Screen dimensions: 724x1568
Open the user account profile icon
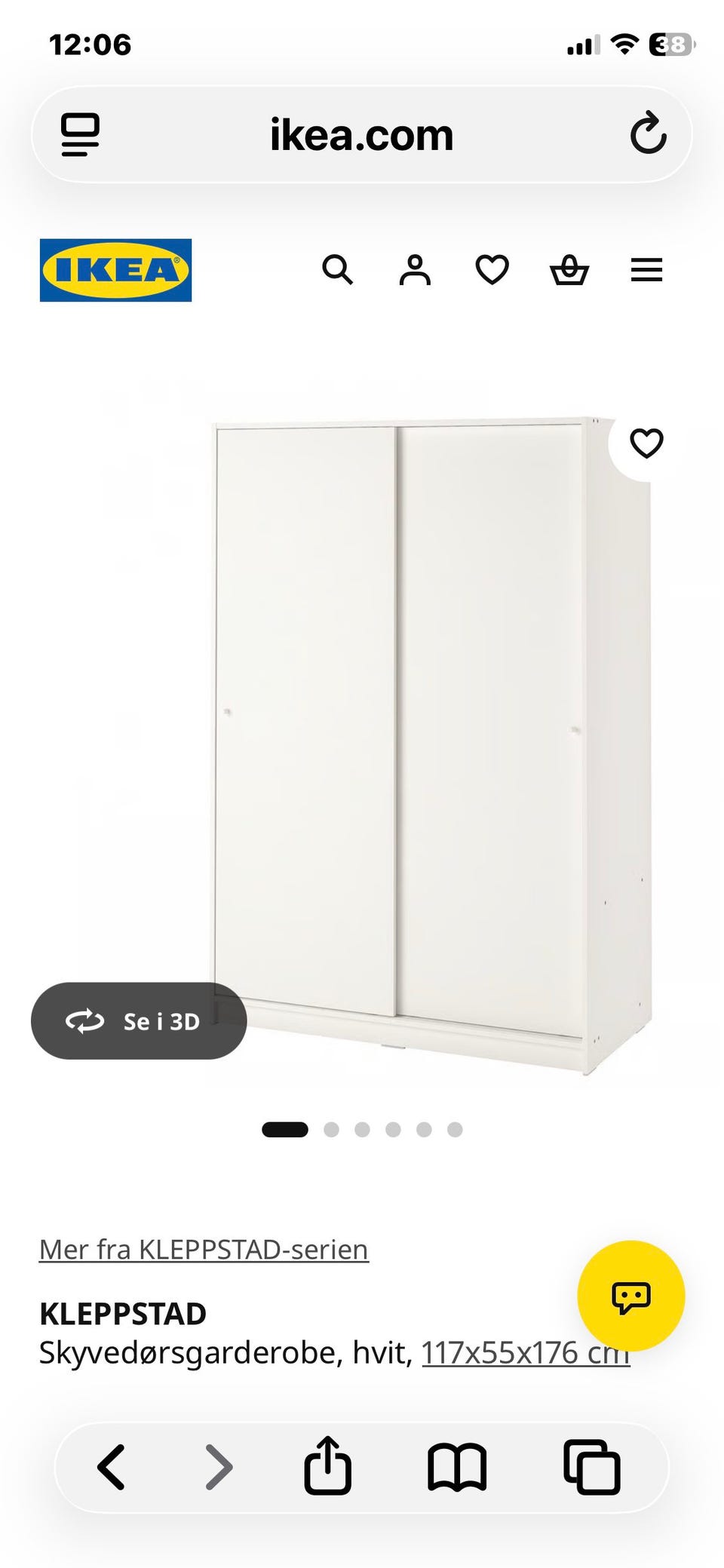[415, 270]
